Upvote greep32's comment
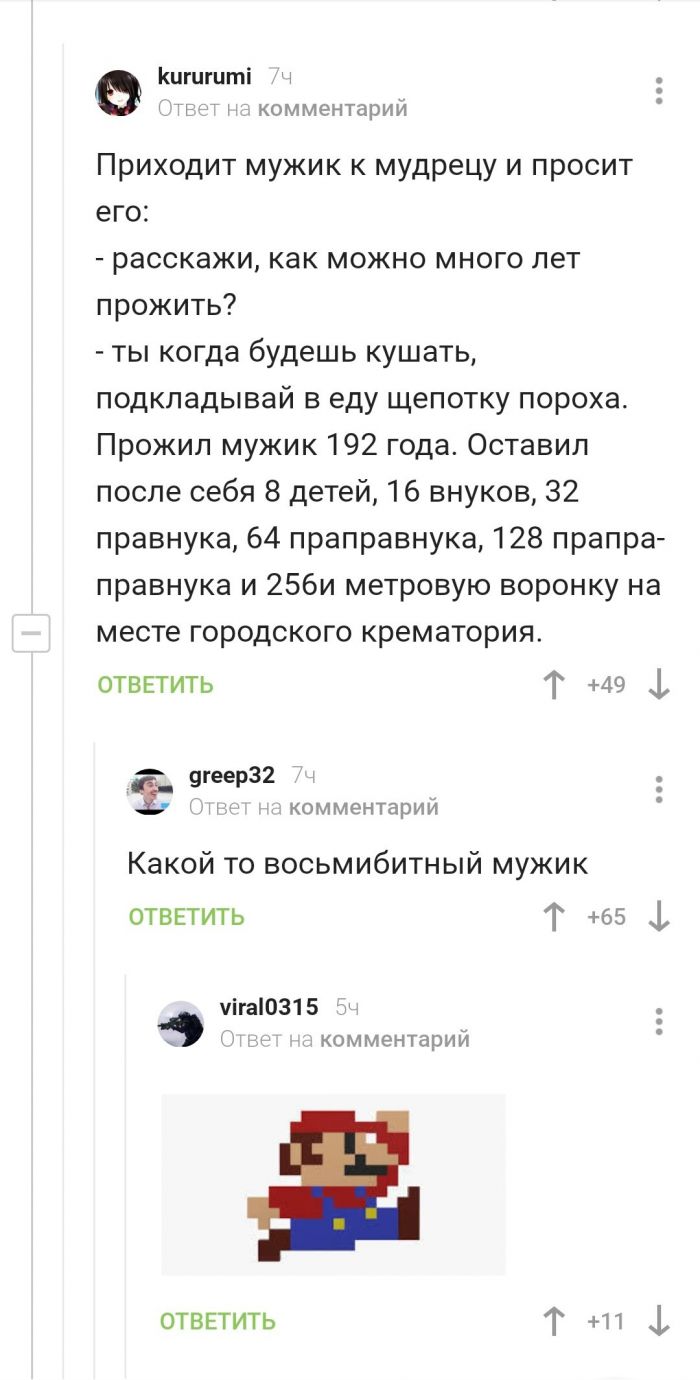The width and height of the screenshot is (700, 1380). pyautogui.click(x=553, y=917)
